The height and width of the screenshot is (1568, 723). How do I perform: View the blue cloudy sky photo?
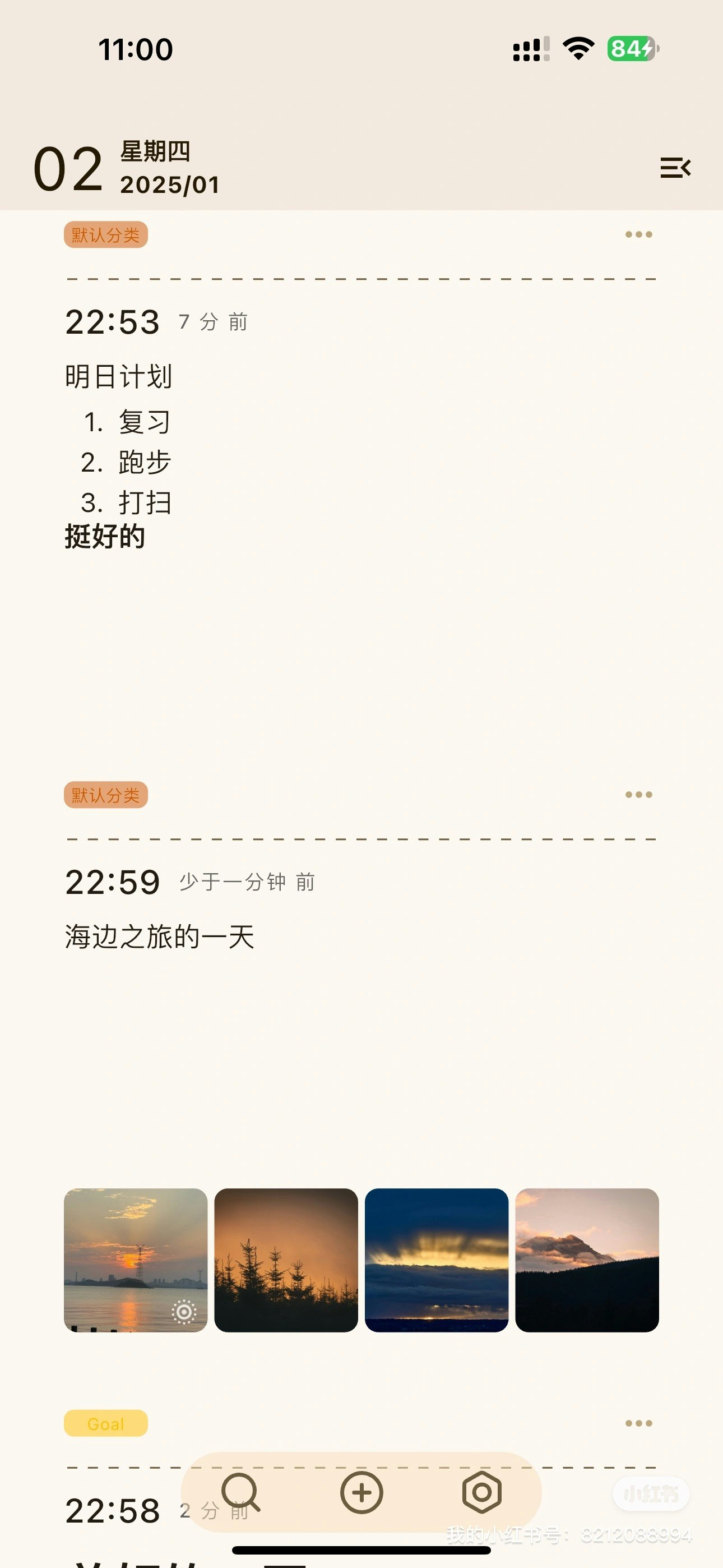tap(437, 1260)
